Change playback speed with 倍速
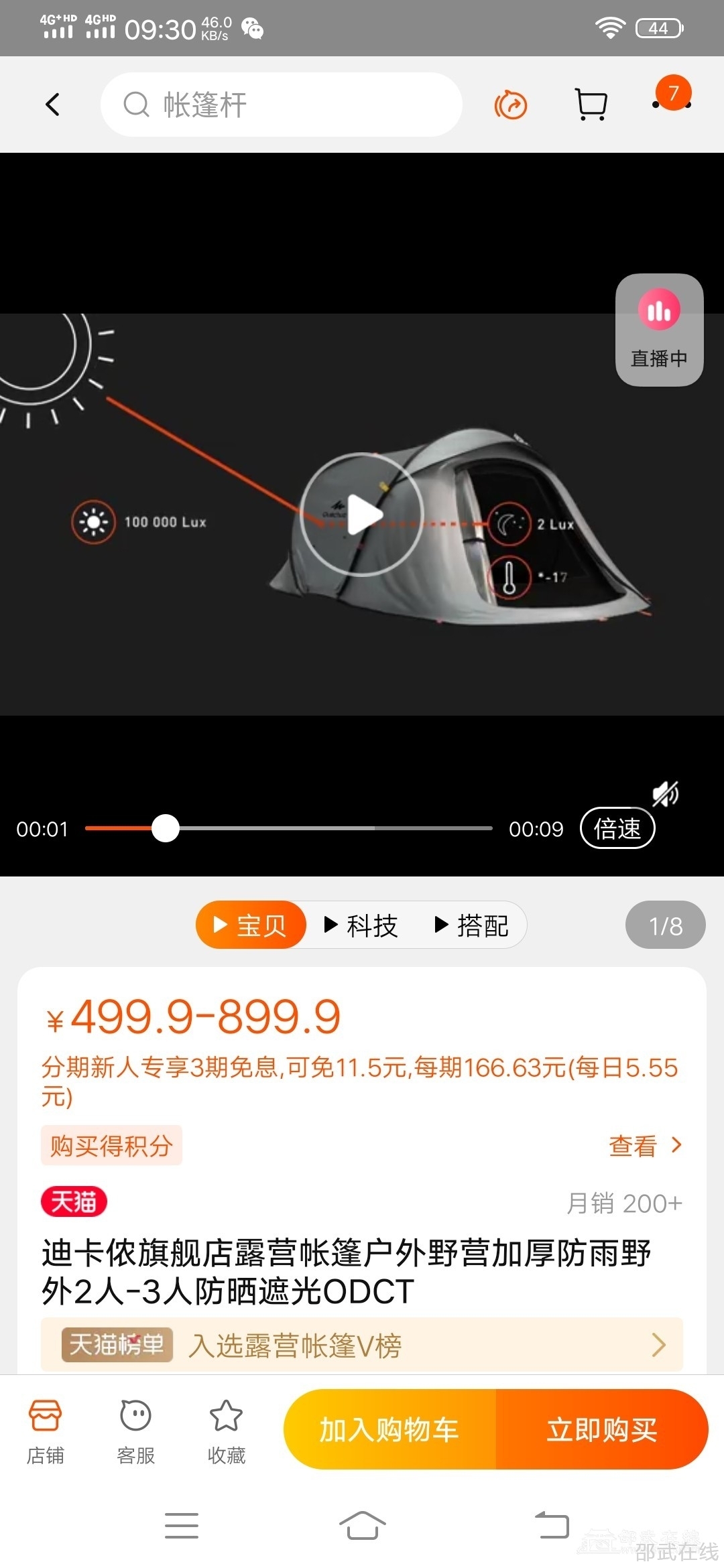 pos(617,829)
